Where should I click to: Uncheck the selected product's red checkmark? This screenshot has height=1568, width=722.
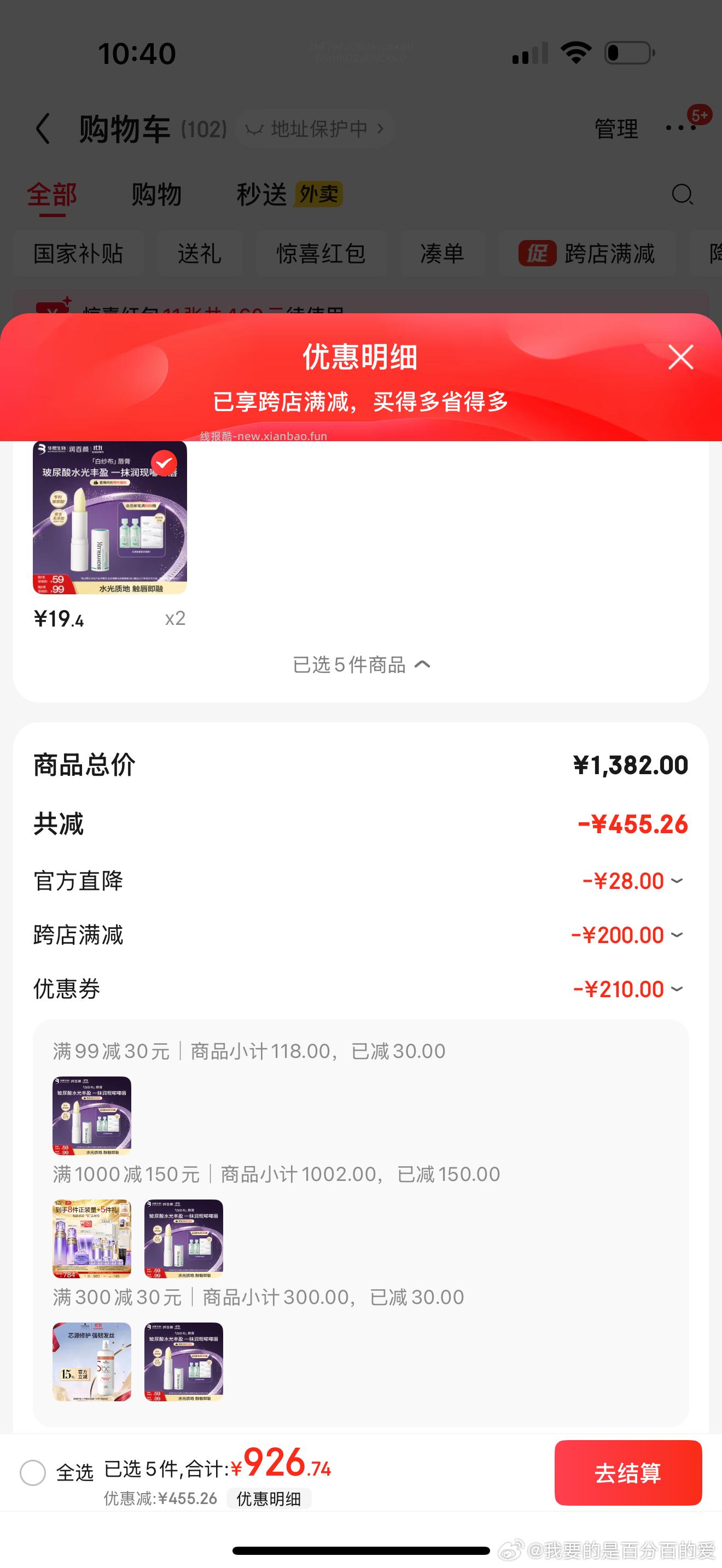(165, 463)
